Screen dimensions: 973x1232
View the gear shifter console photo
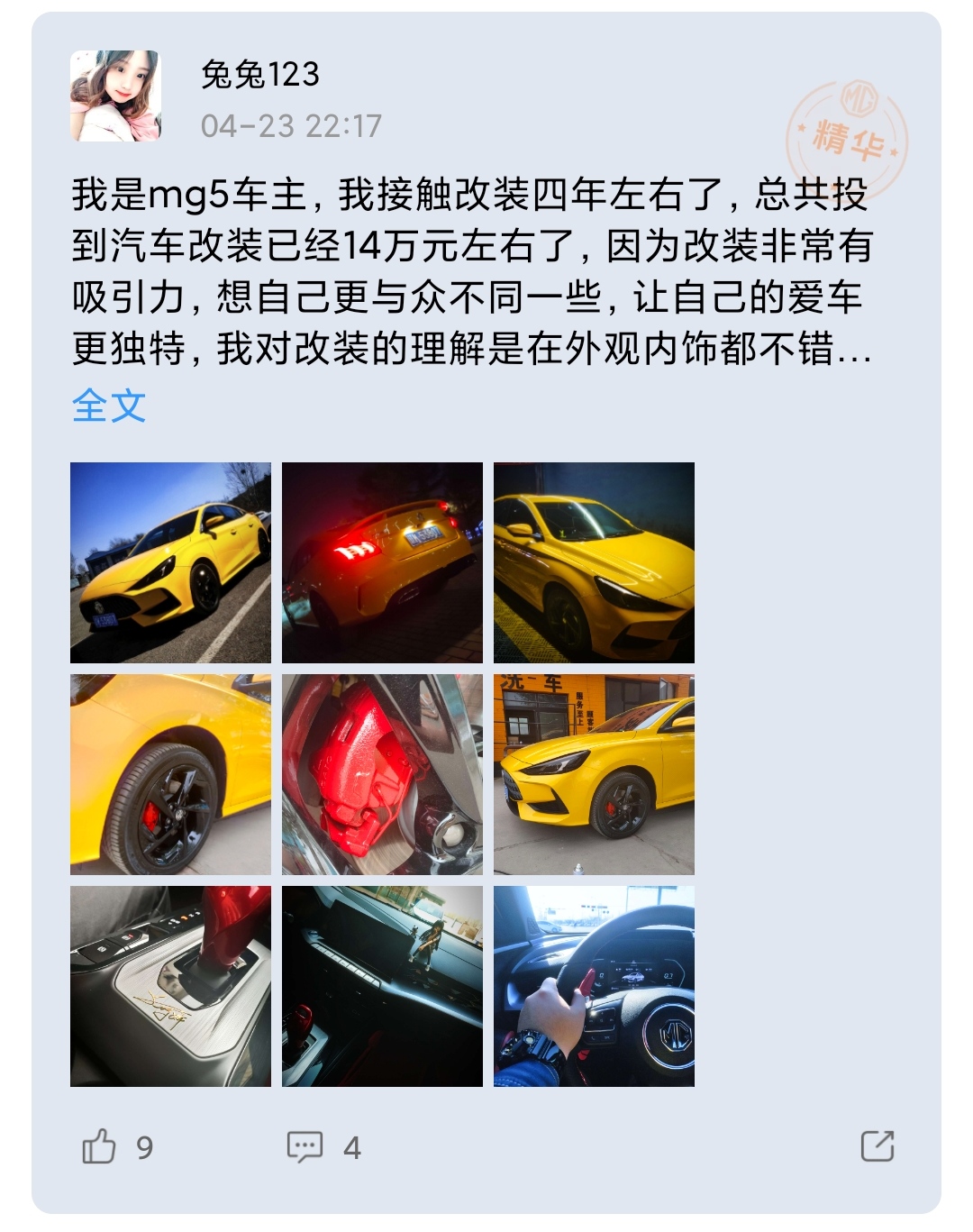tap(170, 986)
